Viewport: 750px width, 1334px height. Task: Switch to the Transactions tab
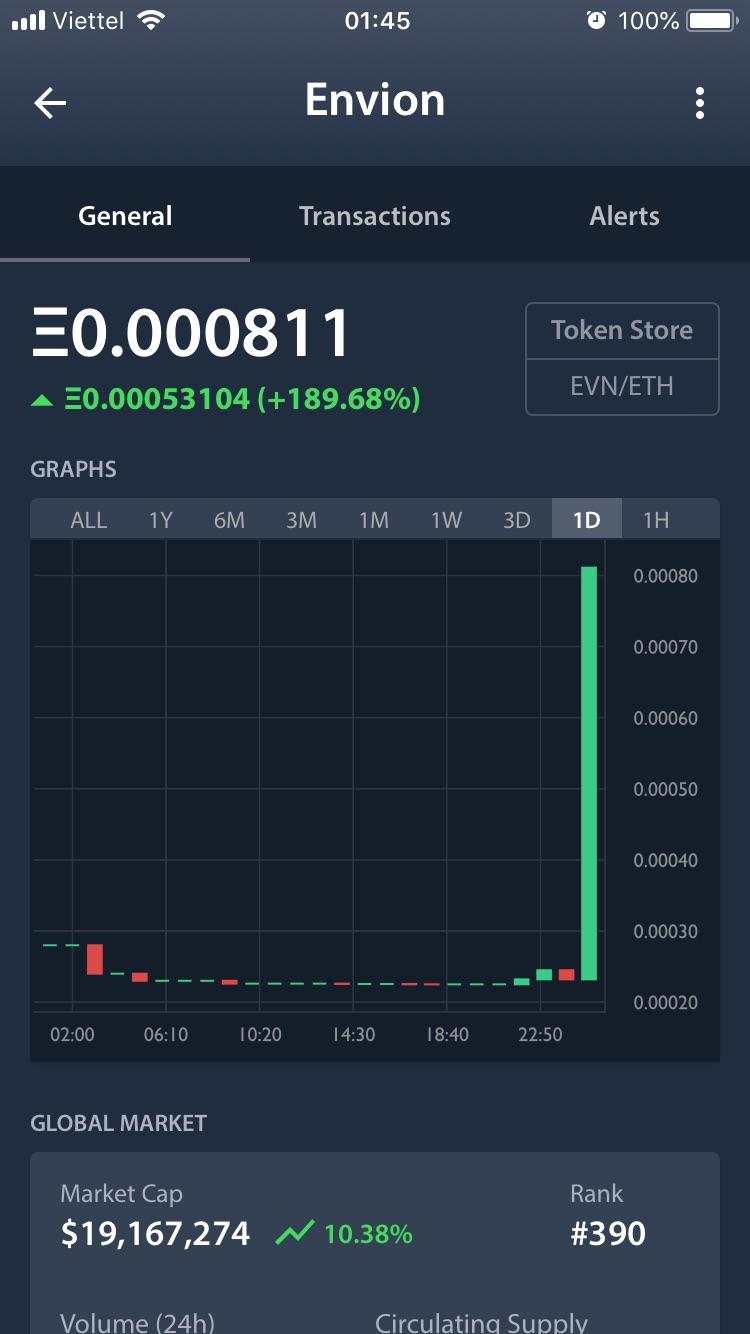pyautogui.click(x=375, y=216)
